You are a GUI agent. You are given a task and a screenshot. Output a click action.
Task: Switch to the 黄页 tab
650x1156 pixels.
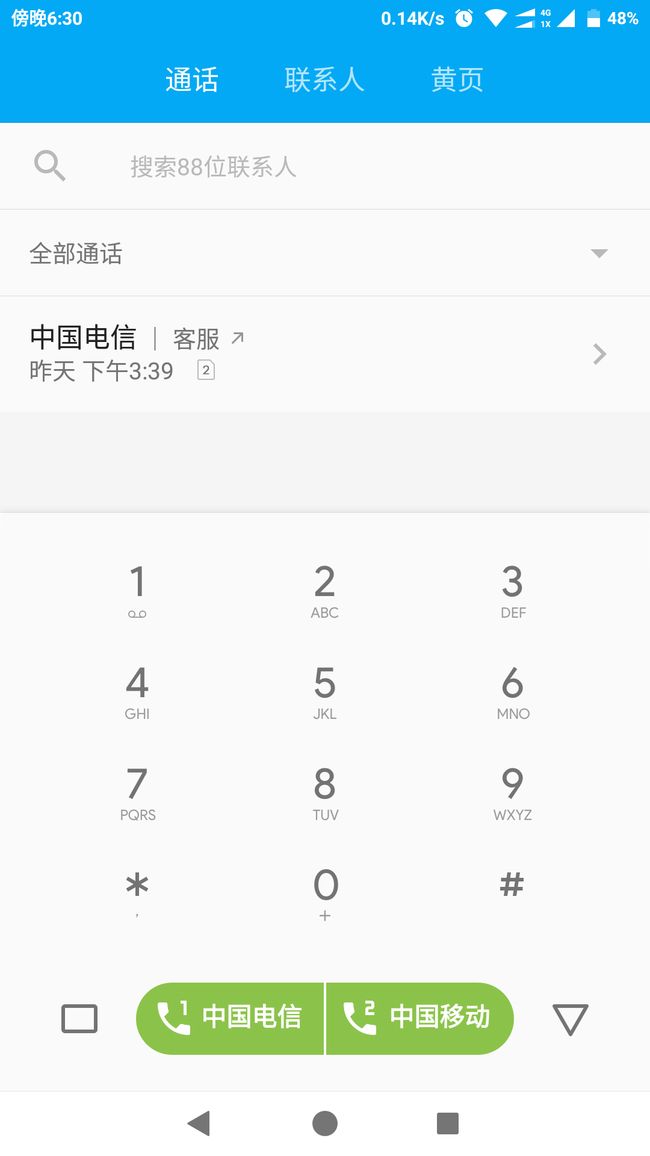[x=457, y=80]
